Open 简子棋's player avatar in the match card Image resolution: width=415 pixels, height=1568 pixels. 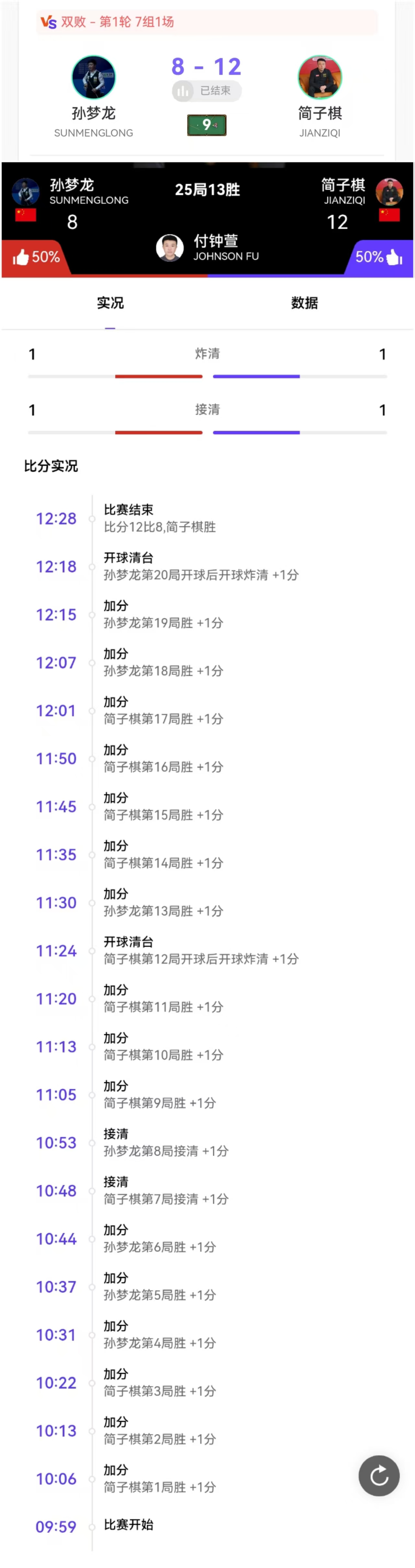(319, 77)
